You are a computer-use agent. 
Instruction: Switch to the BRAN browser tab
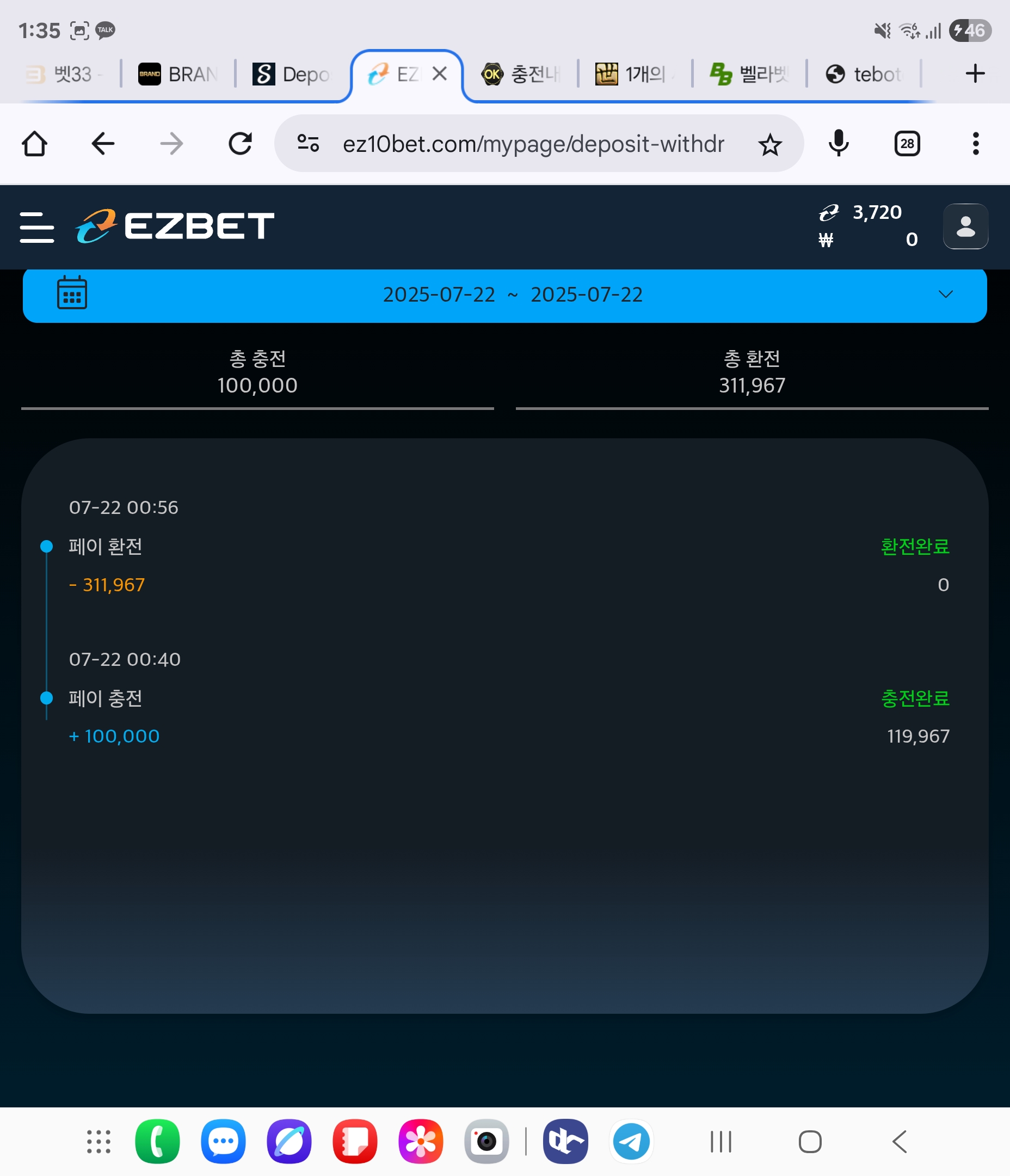point(178,75)
